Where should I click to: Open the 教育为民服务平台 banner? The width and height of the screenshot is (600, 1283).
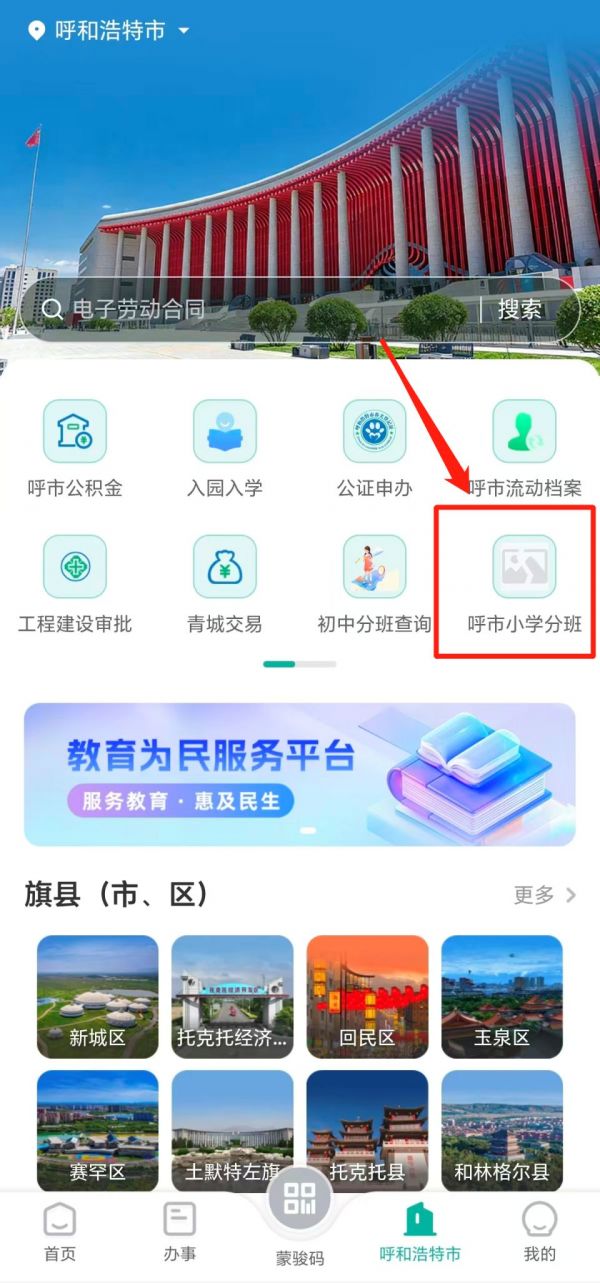pos(300,774)
